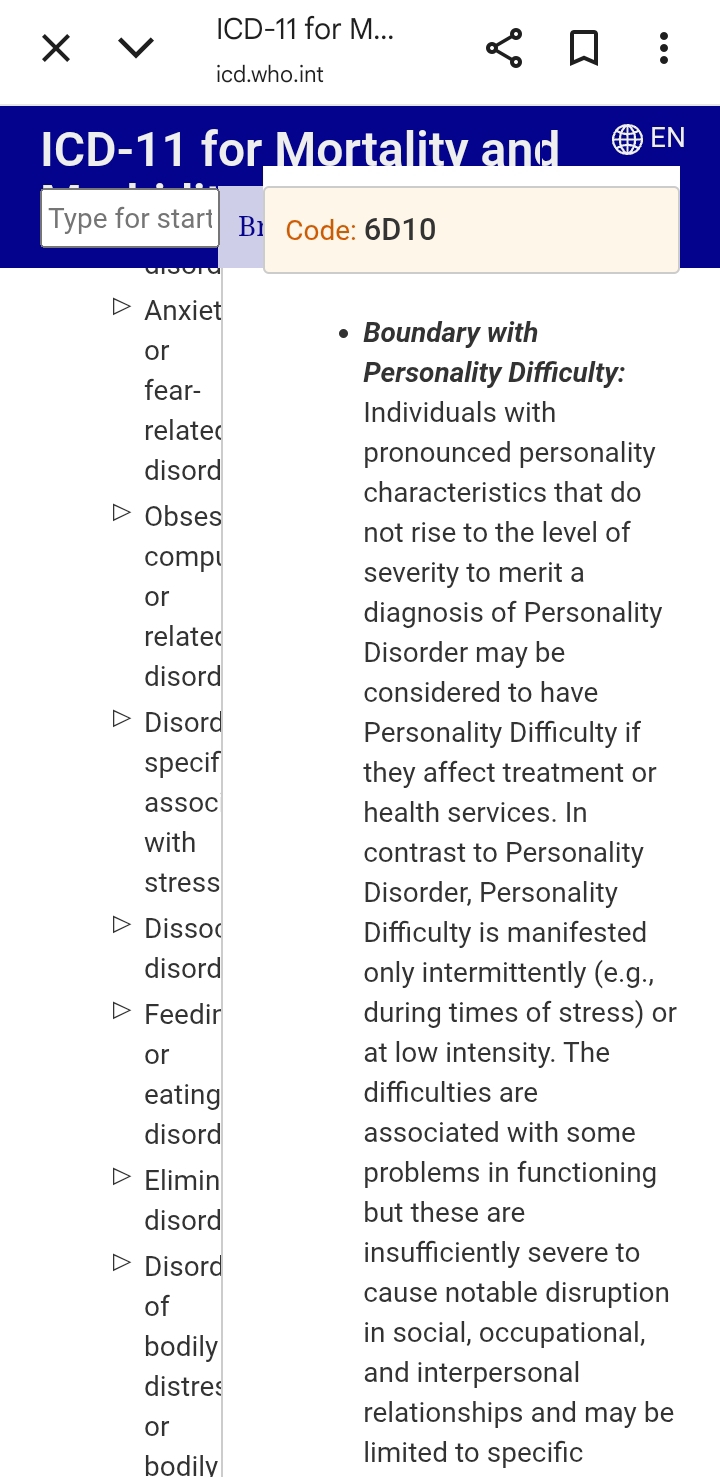Expand Feeding or eating disorders node

(122, 1010)
